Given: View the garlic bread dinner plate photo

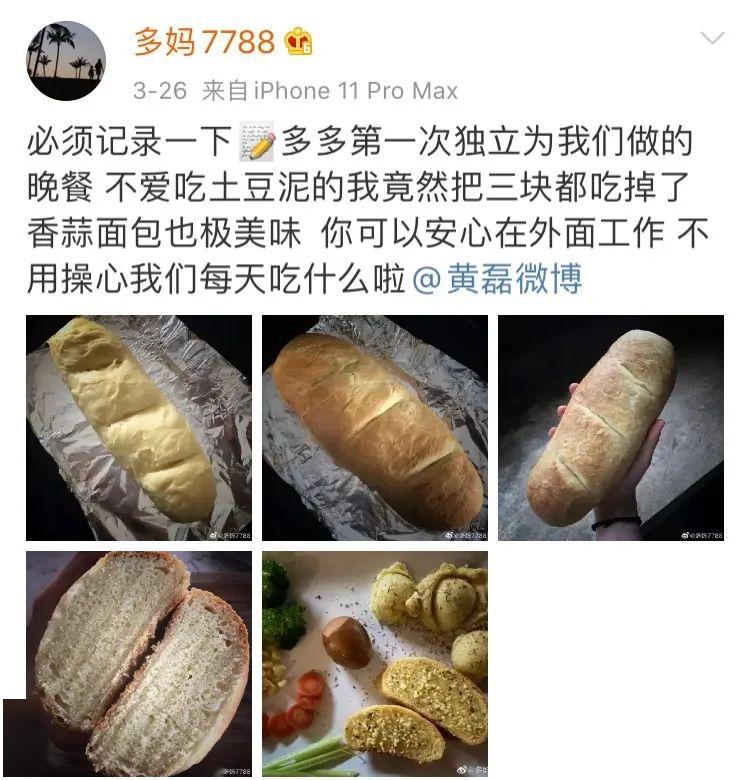Looking at the screenshot, I should (x=375, y=663).
